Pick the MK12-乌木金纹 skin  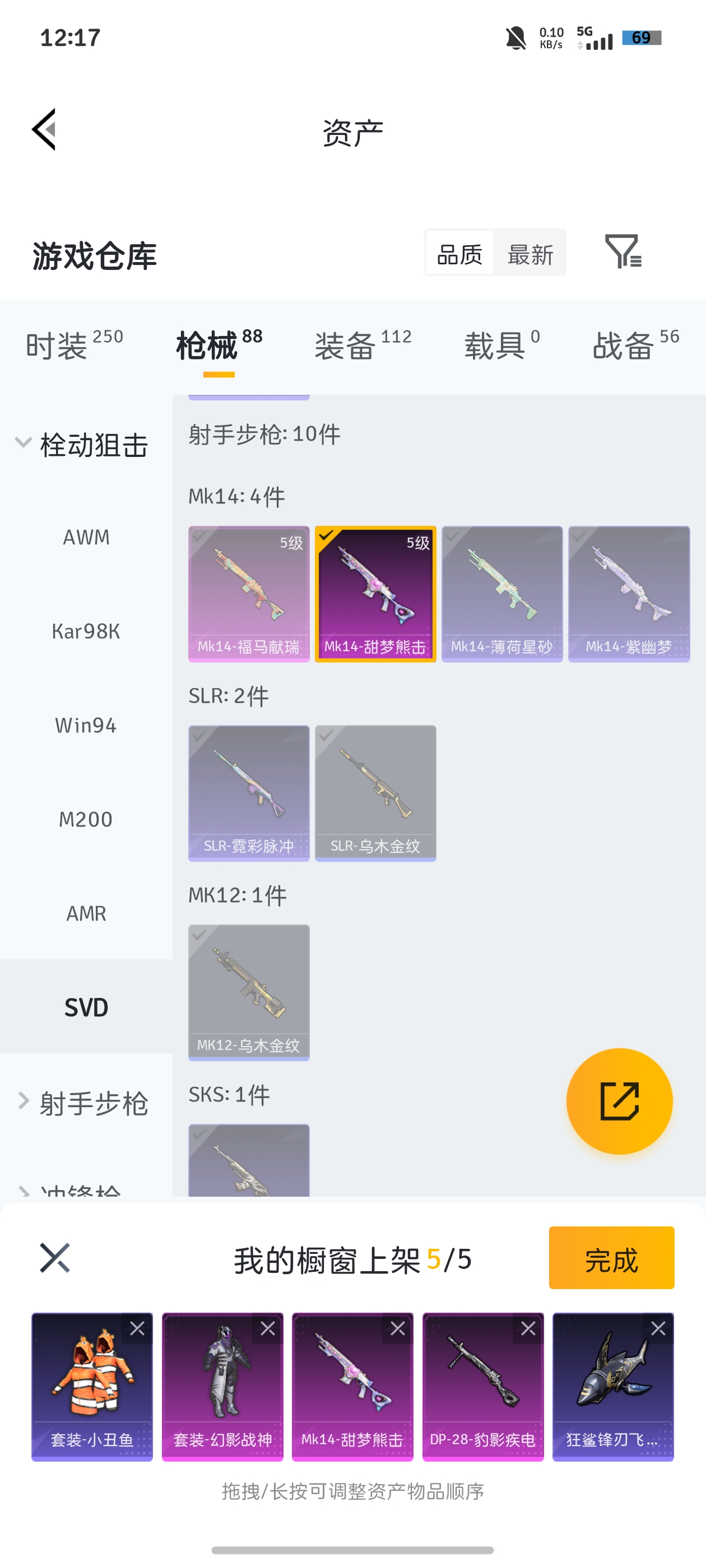coord(249,992)
